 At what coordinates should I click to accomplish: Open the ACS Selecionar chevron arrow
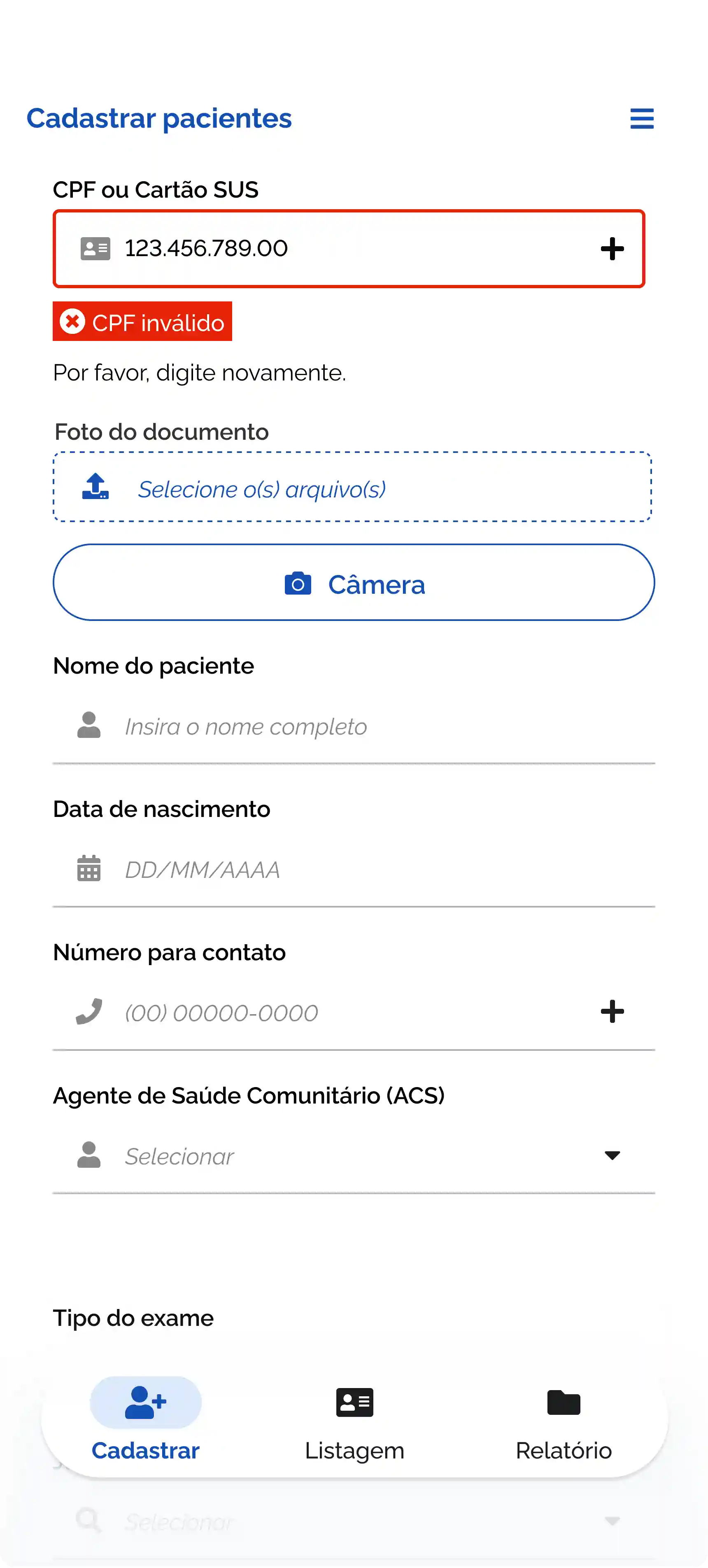[x=613, y=1155]
